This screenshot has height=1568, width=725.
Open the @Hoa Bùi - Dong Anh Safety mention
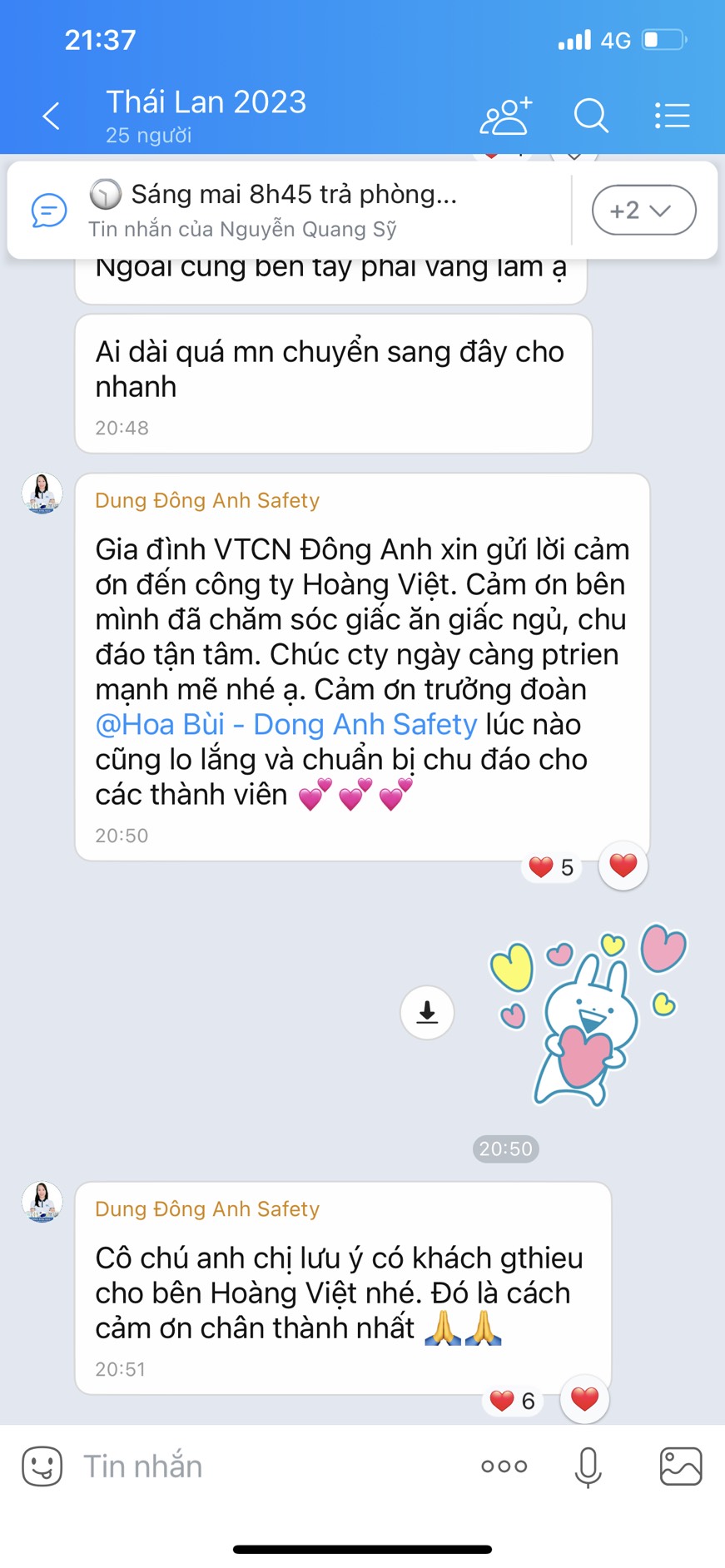286,724
